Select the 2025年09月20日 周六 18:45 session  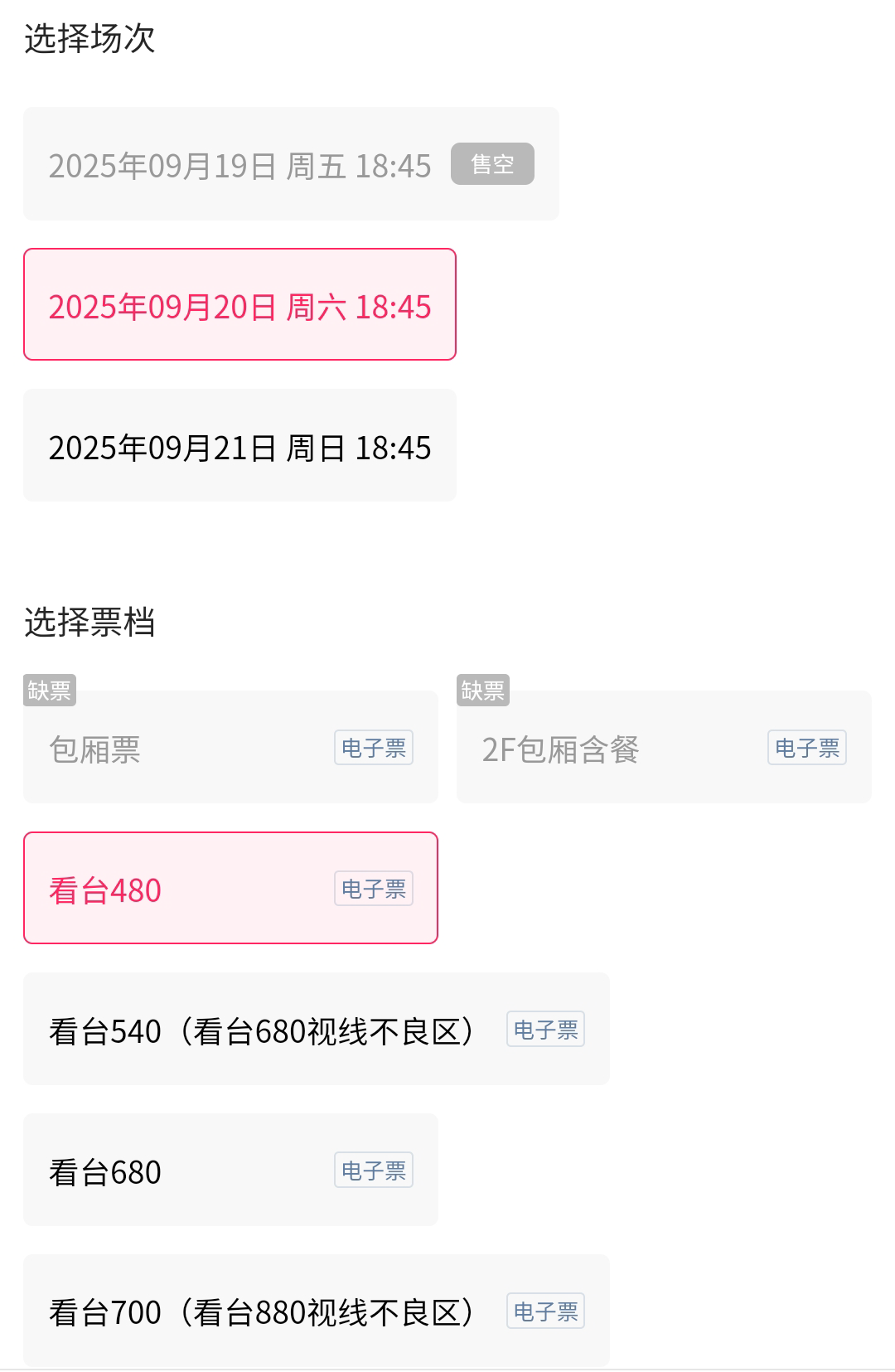[239, 305]
